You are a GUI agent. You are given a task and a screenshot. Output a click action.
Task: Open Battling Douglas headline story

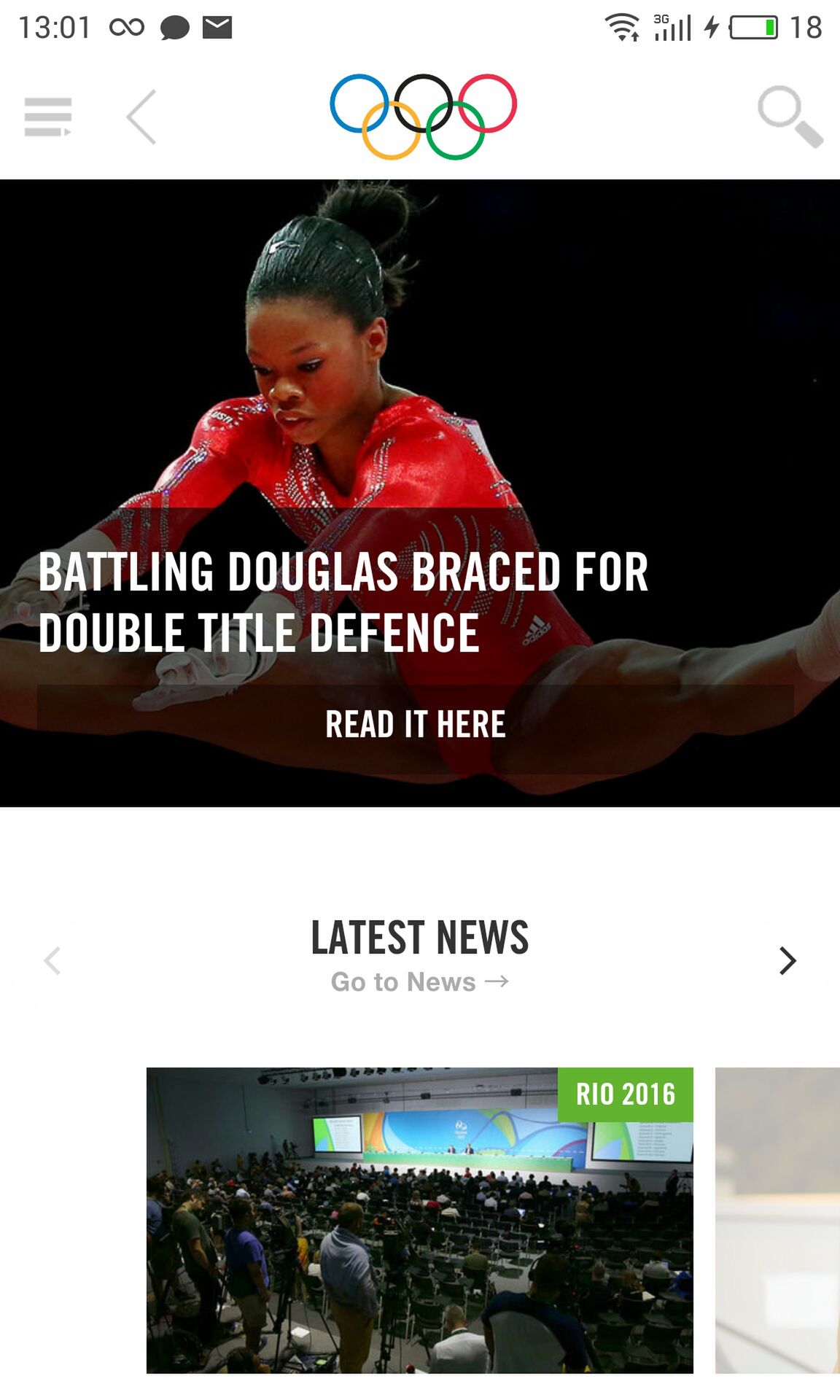[343, 602]
